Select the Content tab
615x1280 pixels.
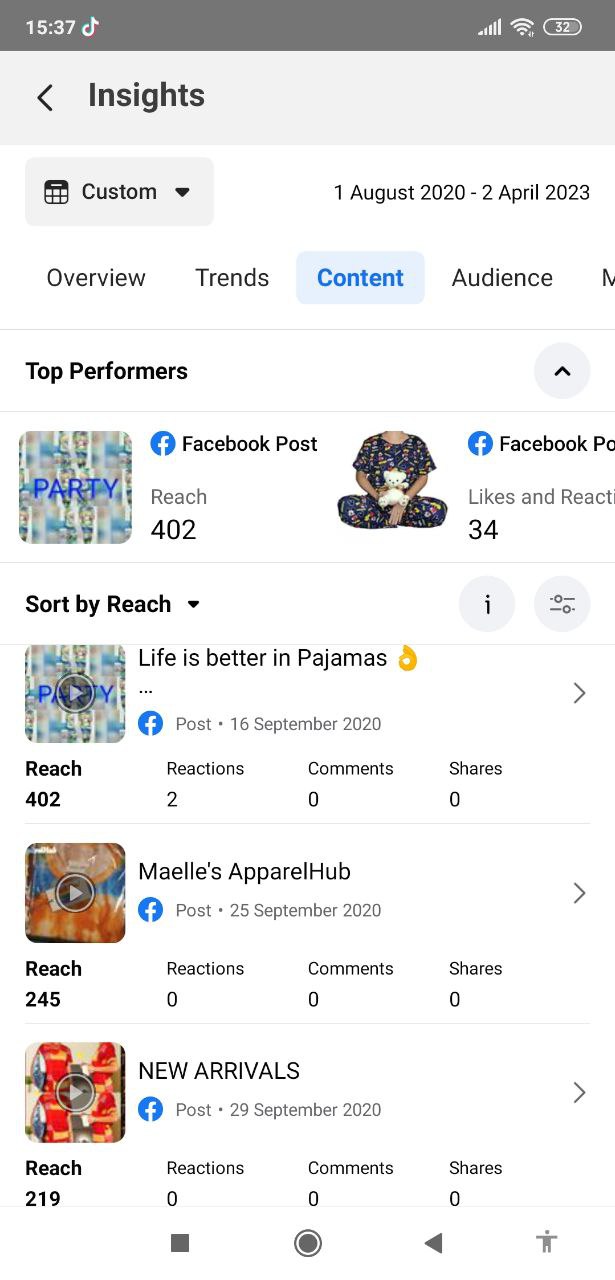pos(360,278)
